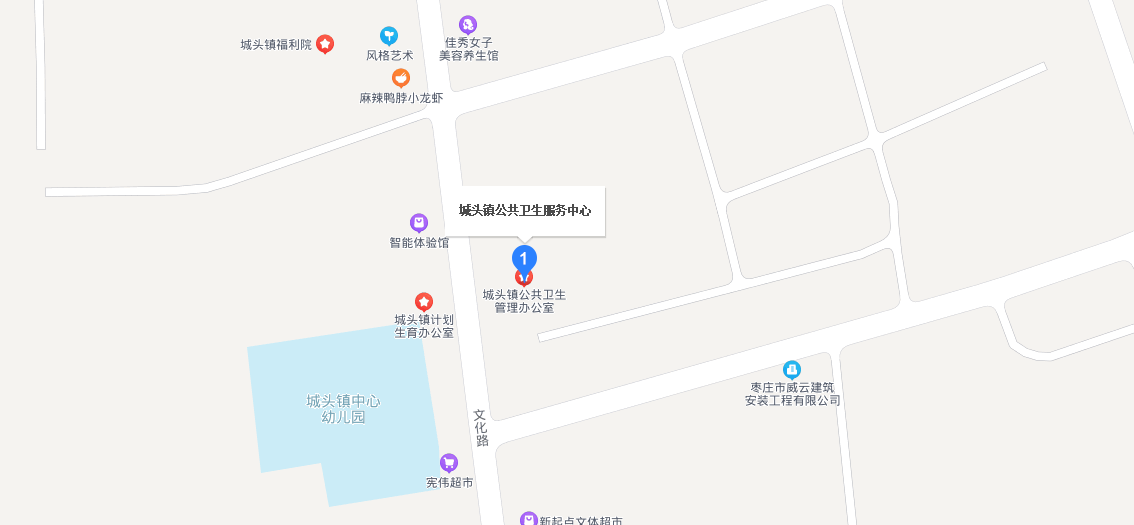Tap the 枣庄市威云建筑安装工程有限公司 marker

(x=792, y=369)
